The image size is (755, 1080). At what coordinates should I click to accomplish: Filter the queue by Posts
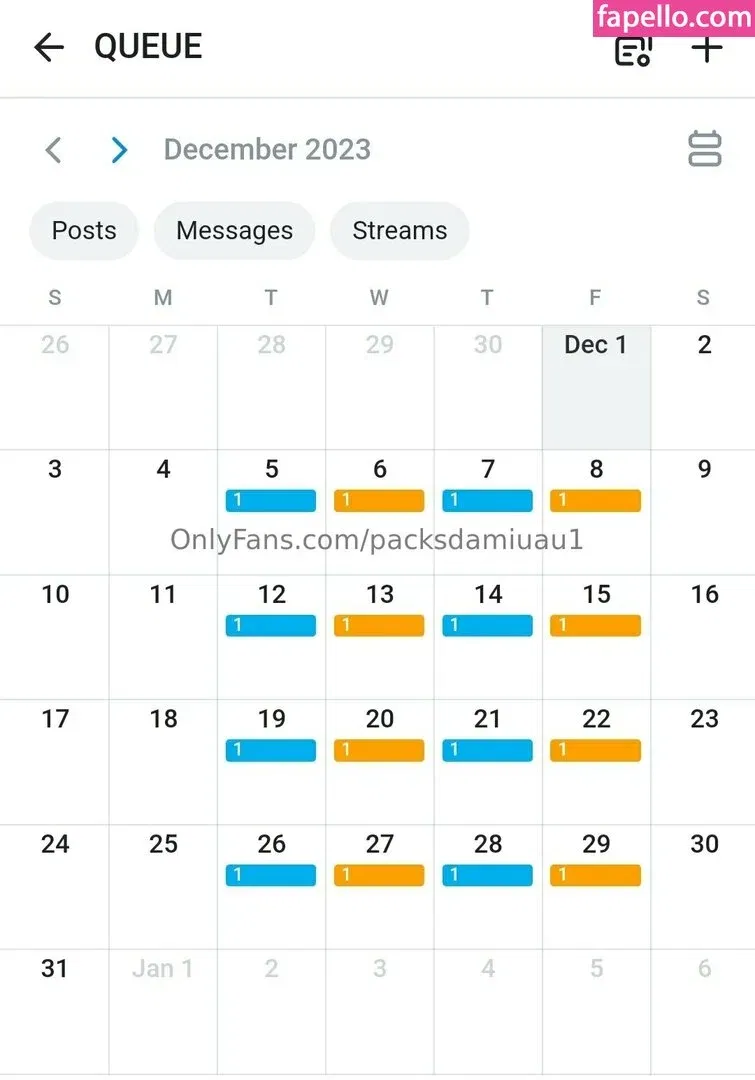(x=84, y=231)
